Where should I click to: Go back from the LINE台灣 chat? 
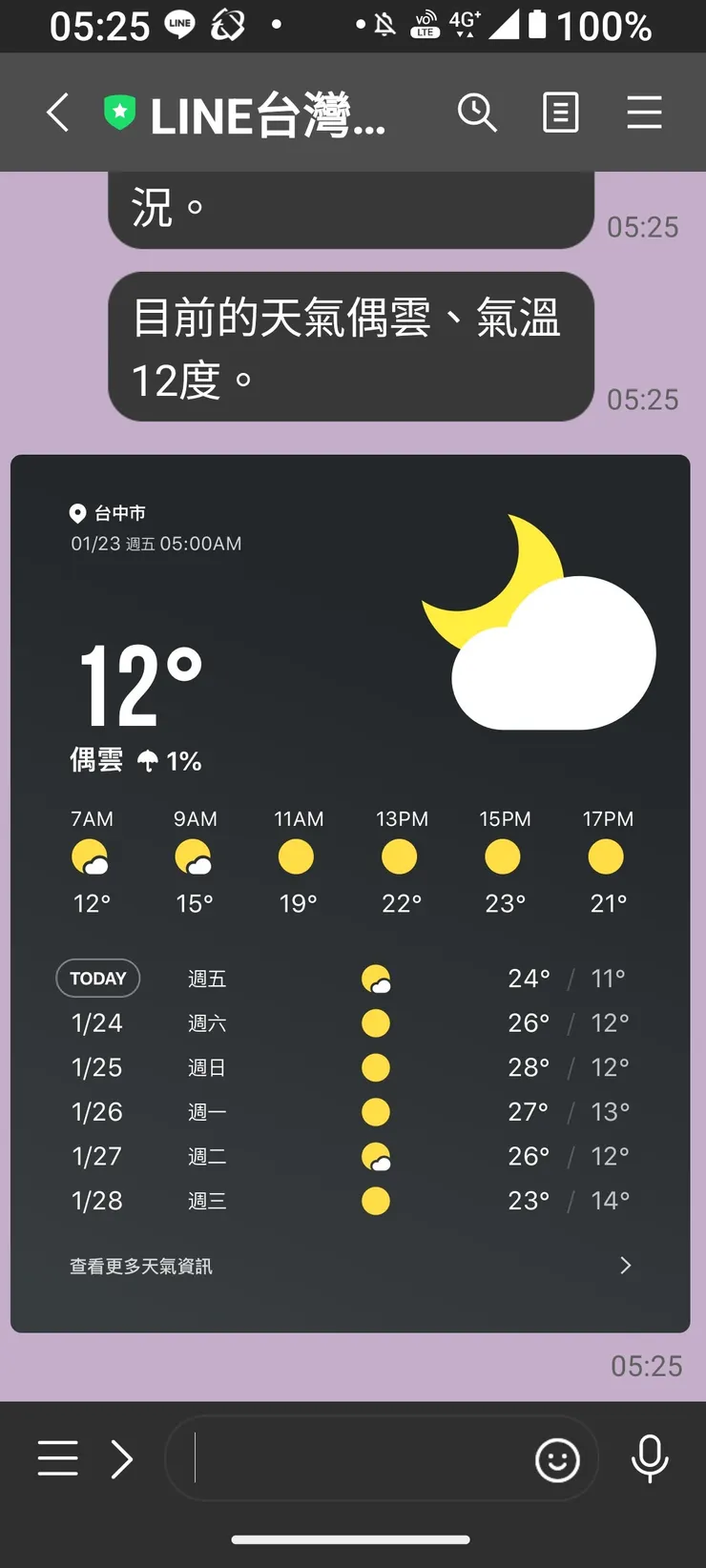click(58, 113)
